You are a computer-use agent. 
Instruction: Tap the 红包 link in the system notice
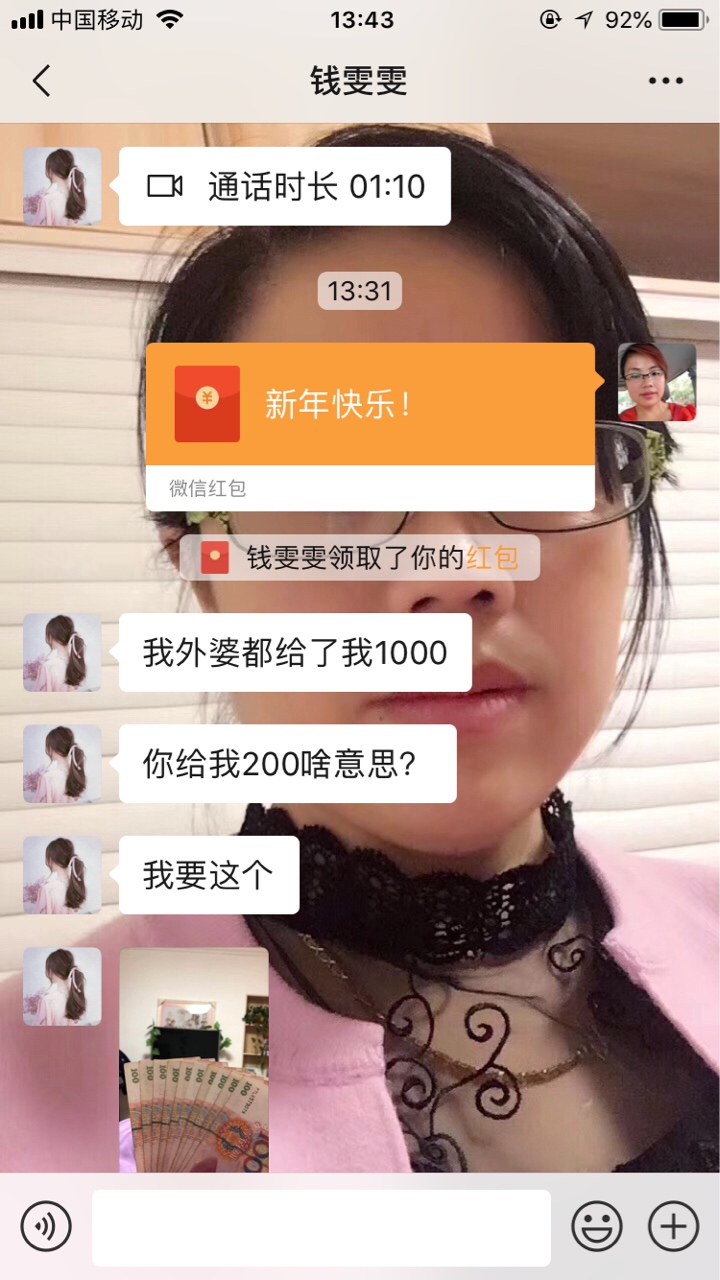(492, 558)
